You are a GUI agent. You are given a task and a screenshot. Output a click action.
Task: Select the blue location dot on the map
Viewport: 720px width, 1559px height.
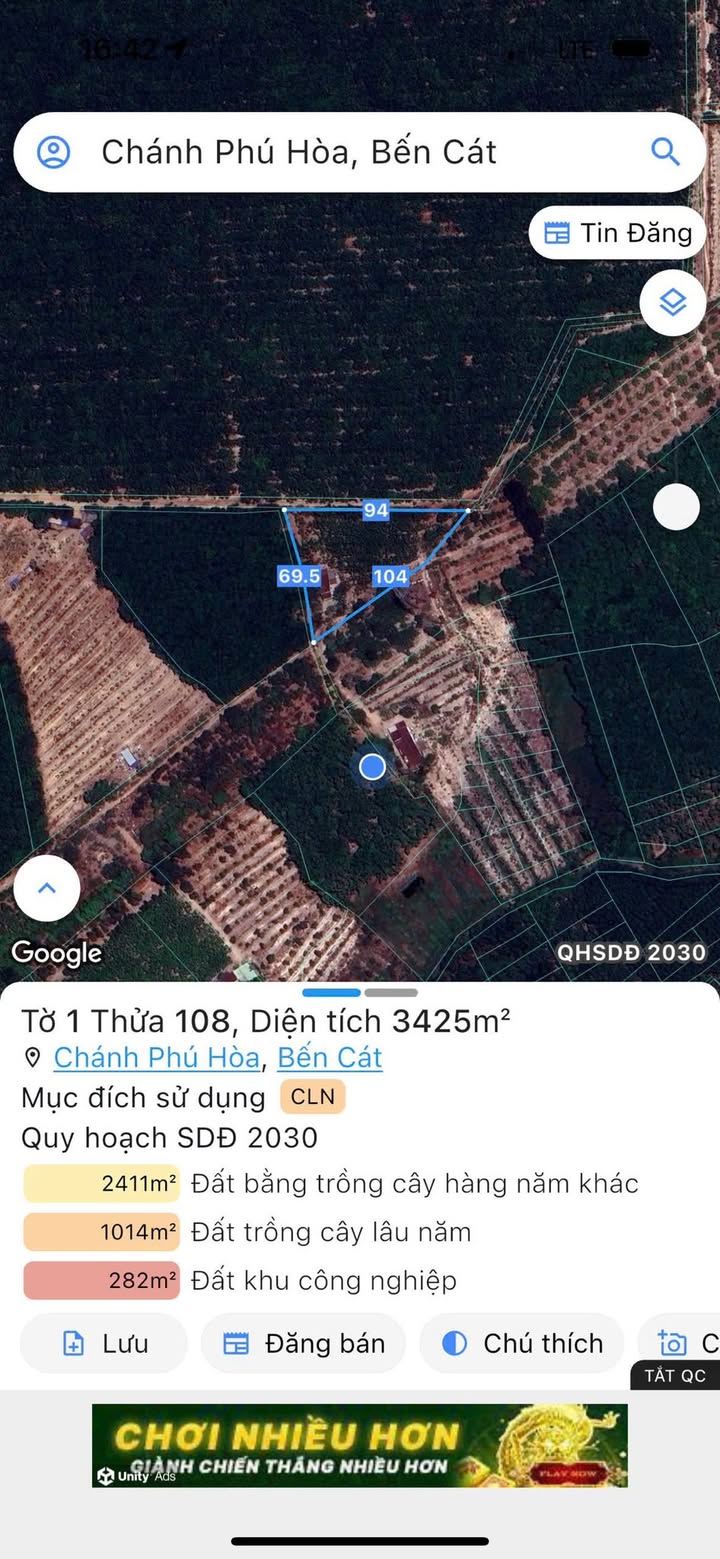[x=372, y=767]
